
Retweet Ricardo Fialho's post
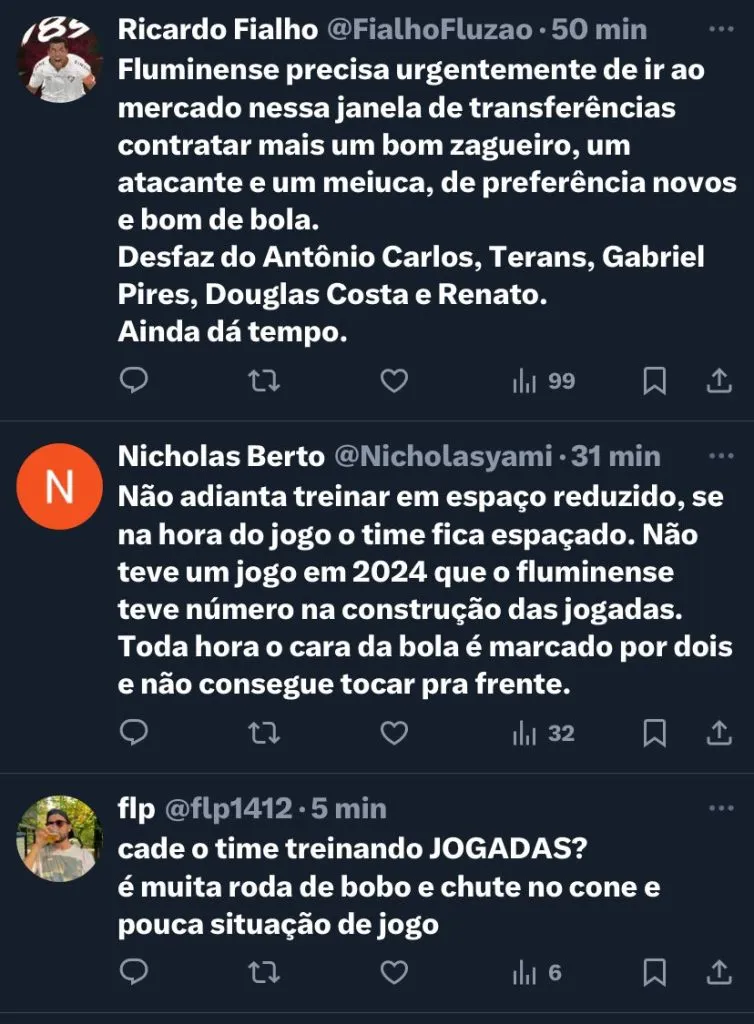(264, 381)
